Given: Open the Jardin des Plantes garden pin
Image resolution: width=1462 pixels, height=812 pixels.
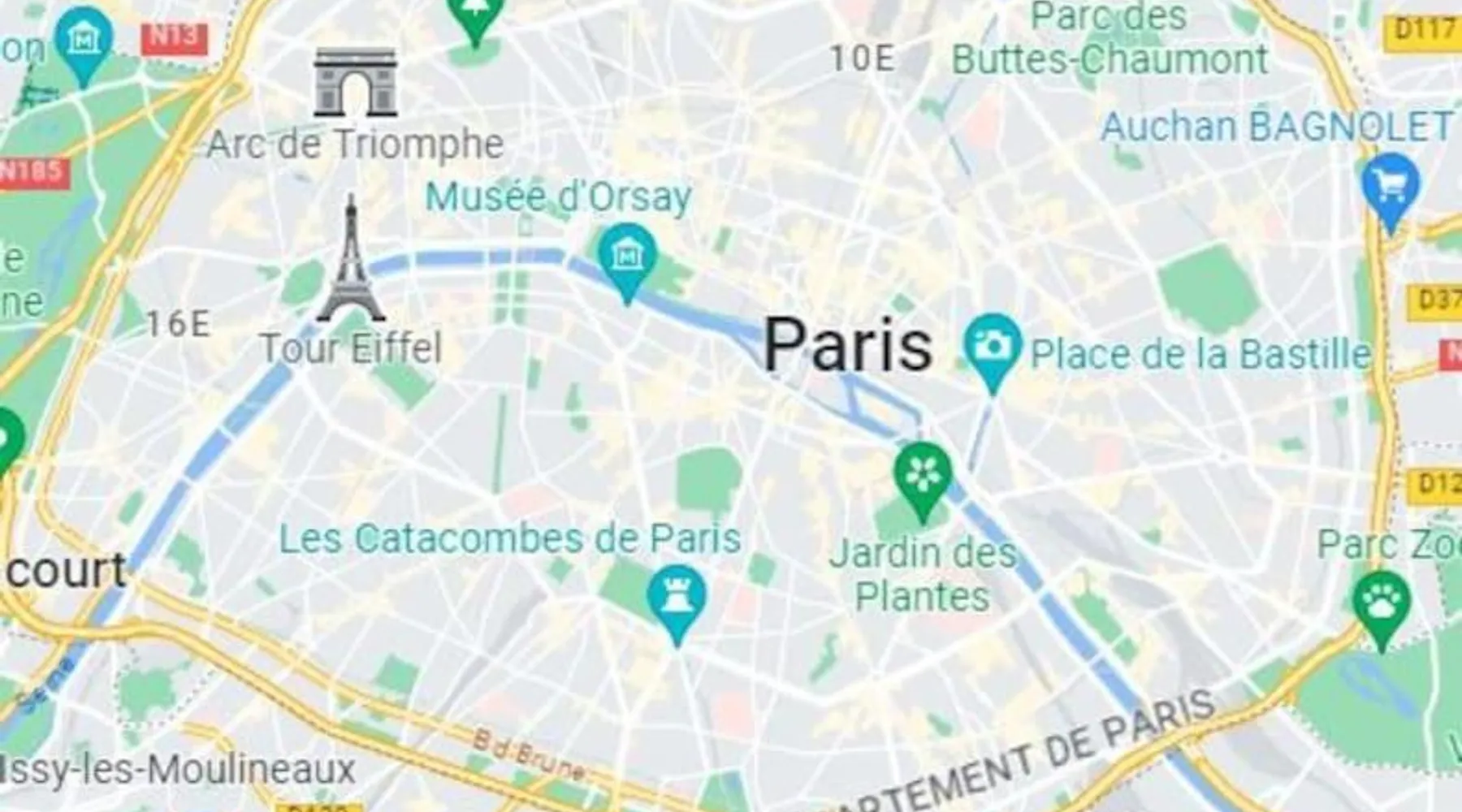Looking at the screenshot, I should pos(922,476).
